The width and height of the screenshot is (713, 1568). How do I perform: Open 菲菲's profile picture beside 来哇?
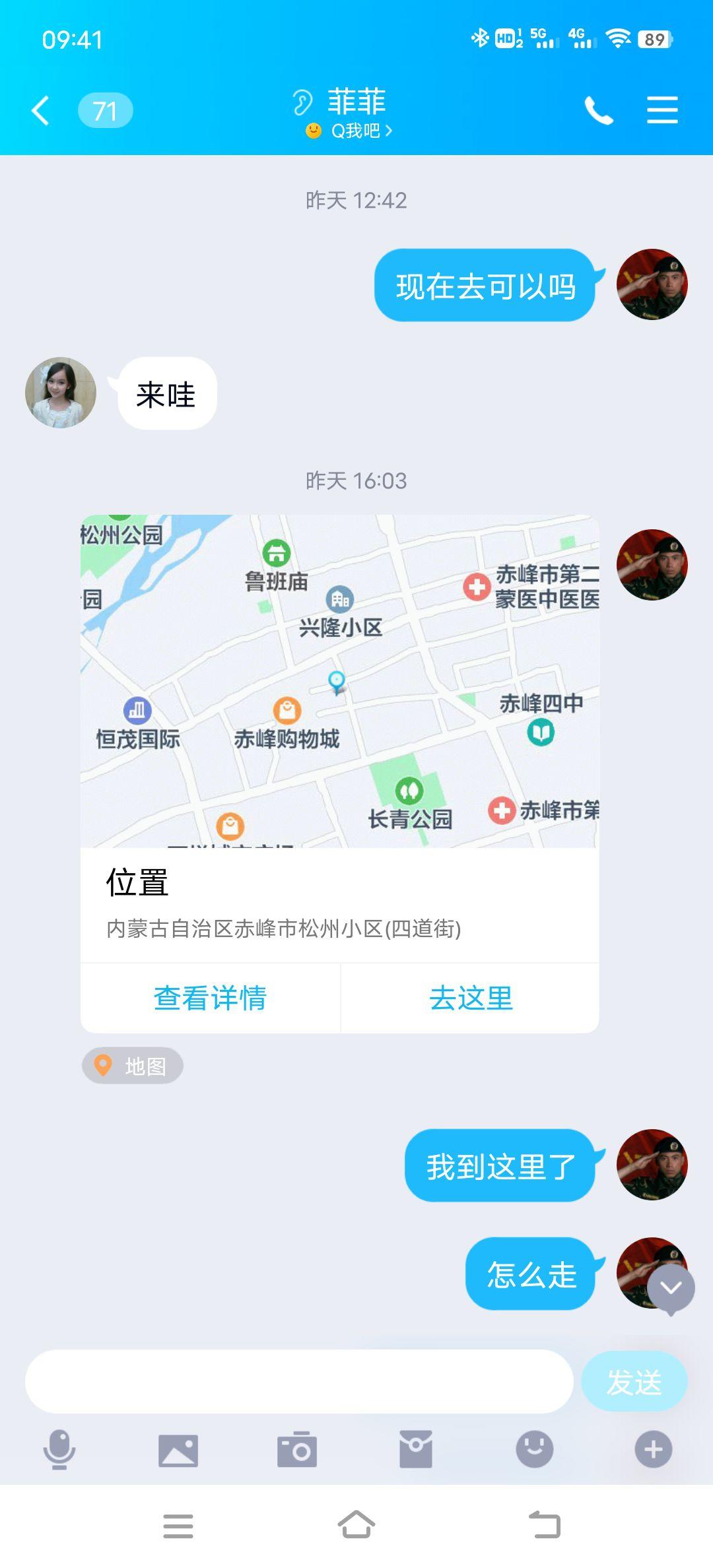click(x=61, y=393)
